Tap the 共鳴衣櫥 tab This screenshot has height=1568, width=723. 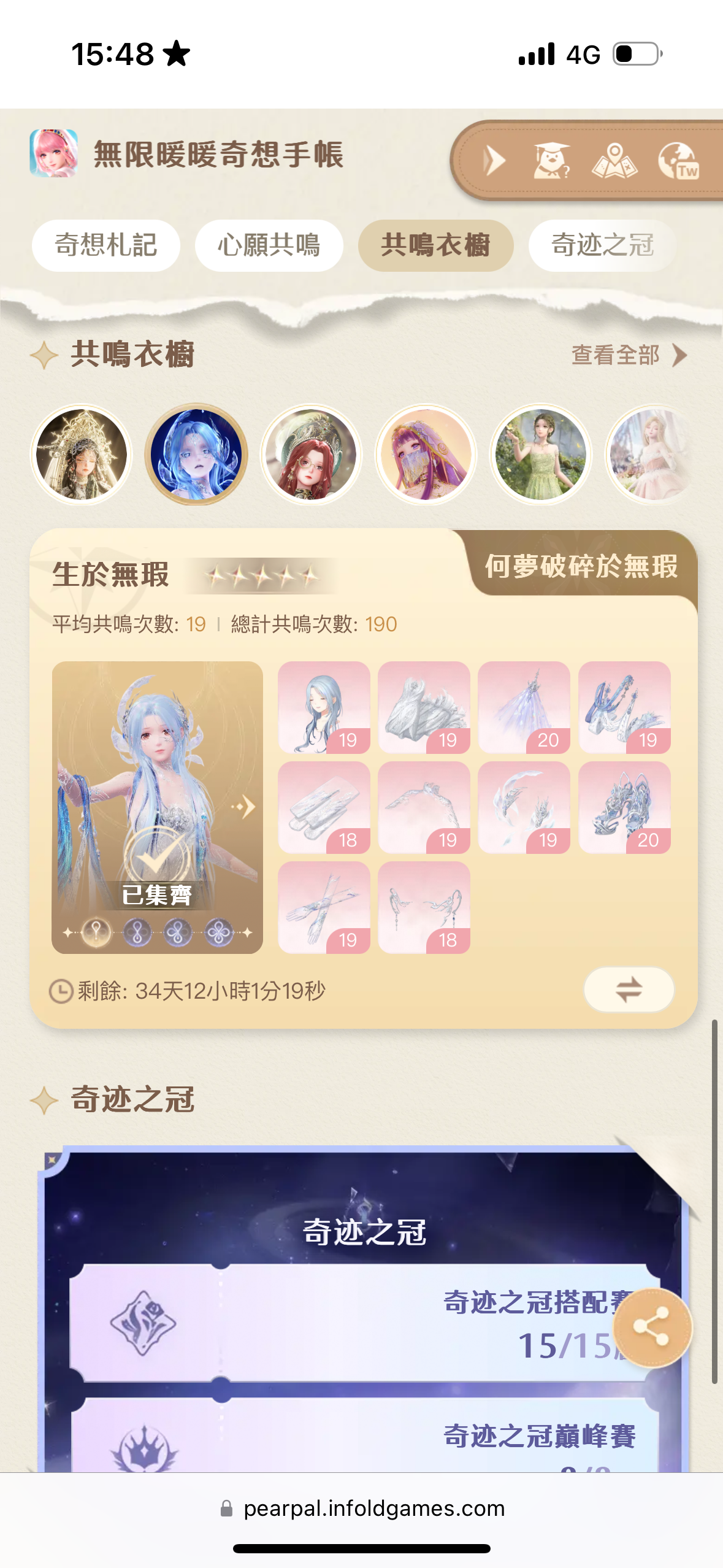[x=435, y=245]
